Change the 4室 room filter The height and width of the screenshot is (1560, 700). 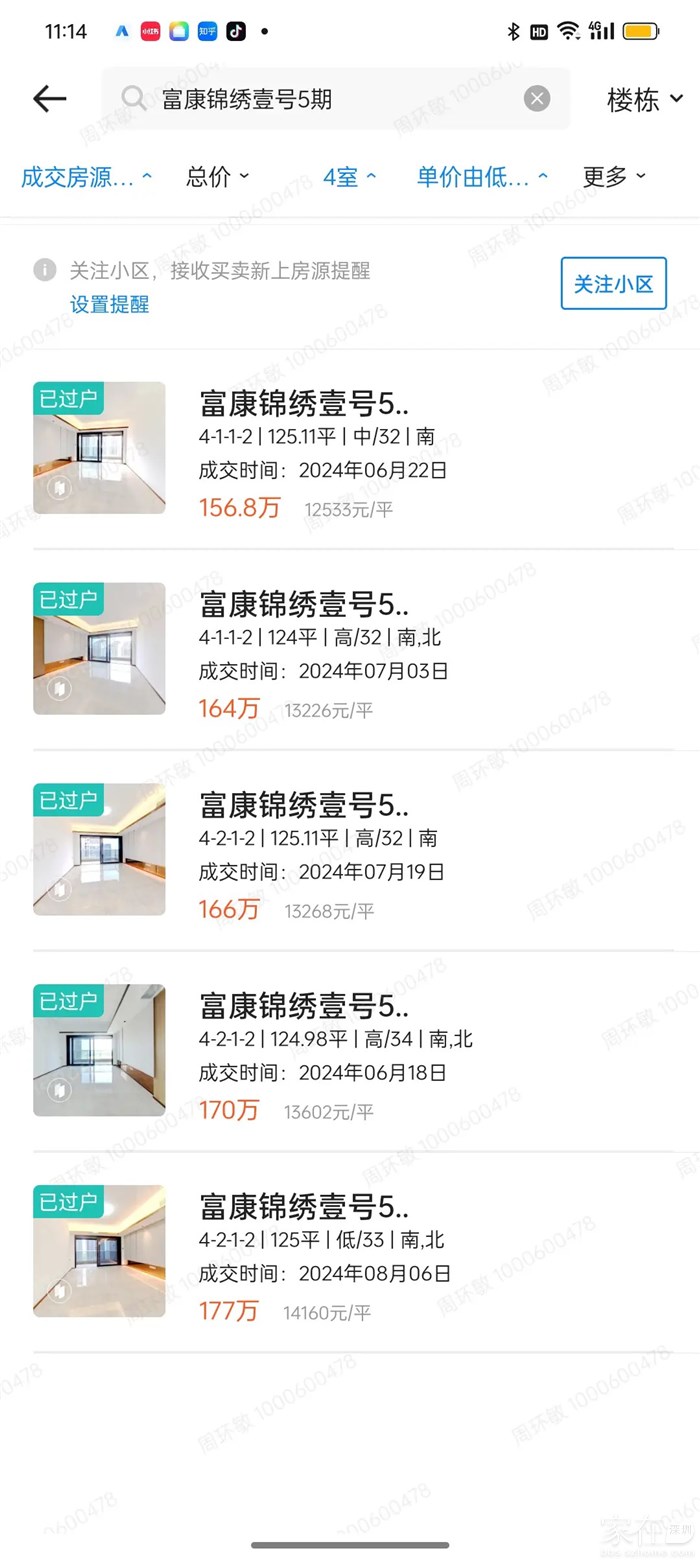[349, 177]
